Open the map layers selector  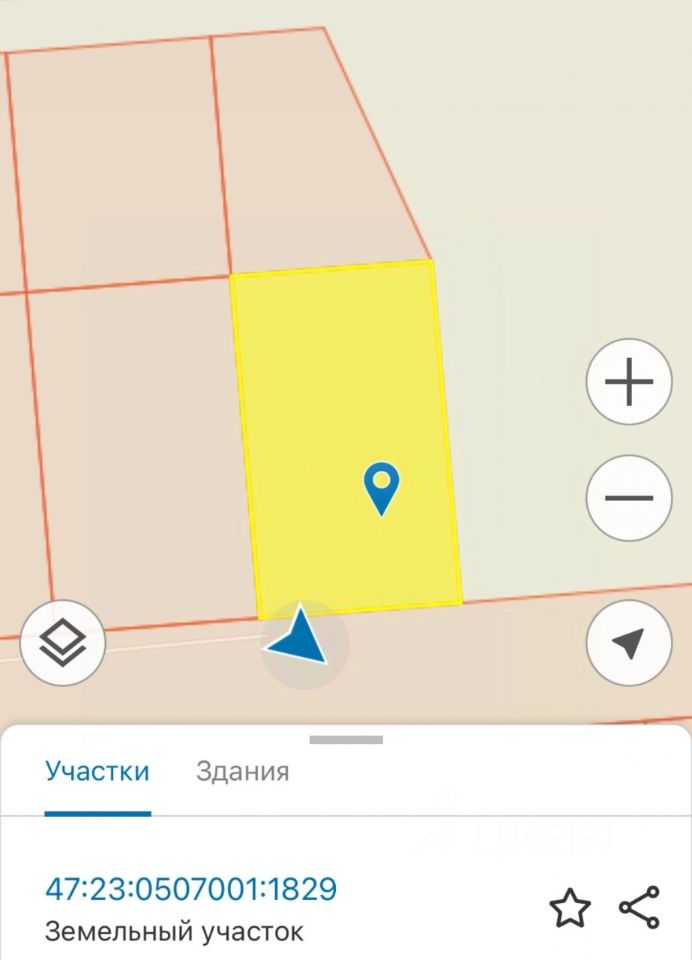click(63, 643)
